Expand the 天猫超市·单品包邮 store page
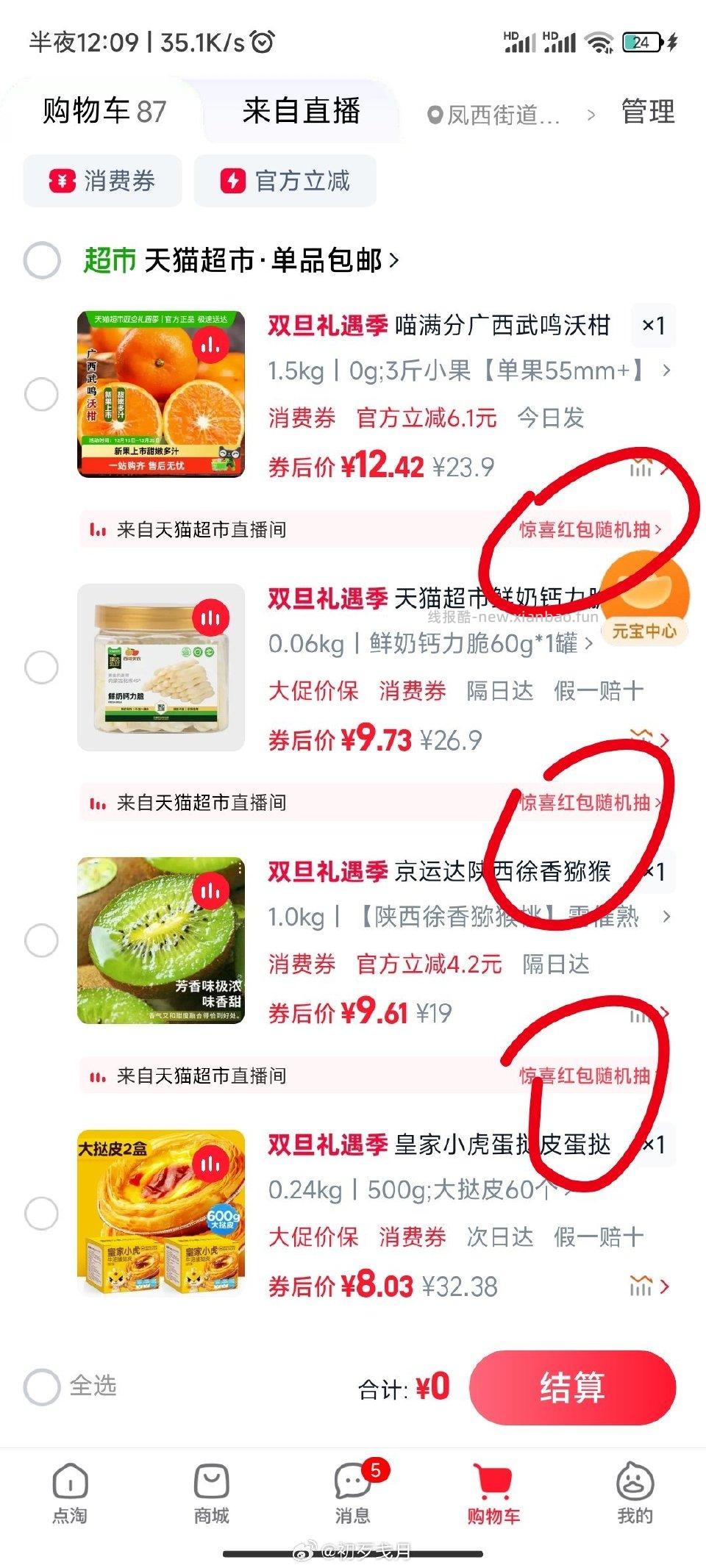 (x=265, y=260)
